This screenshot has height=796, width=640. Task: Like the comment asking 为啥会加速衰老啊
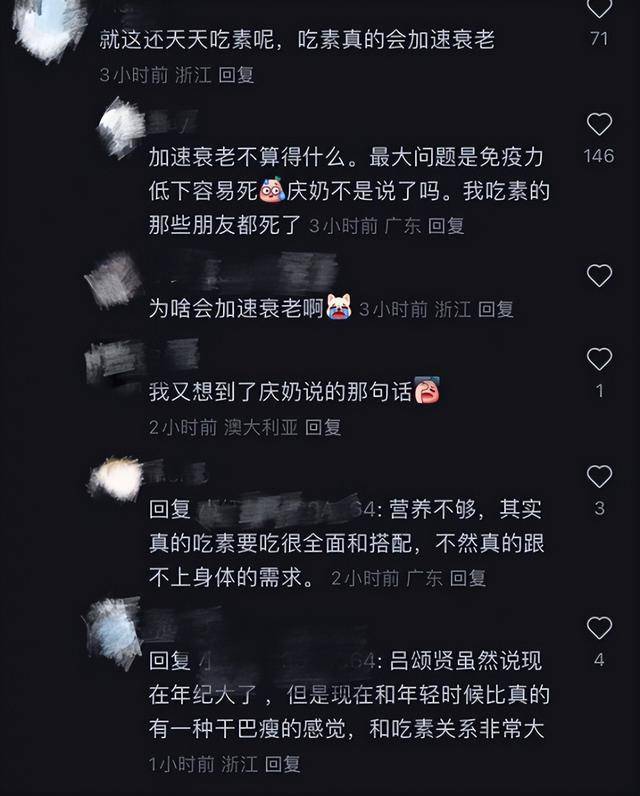pyautogui.click(x=599, y=277)
